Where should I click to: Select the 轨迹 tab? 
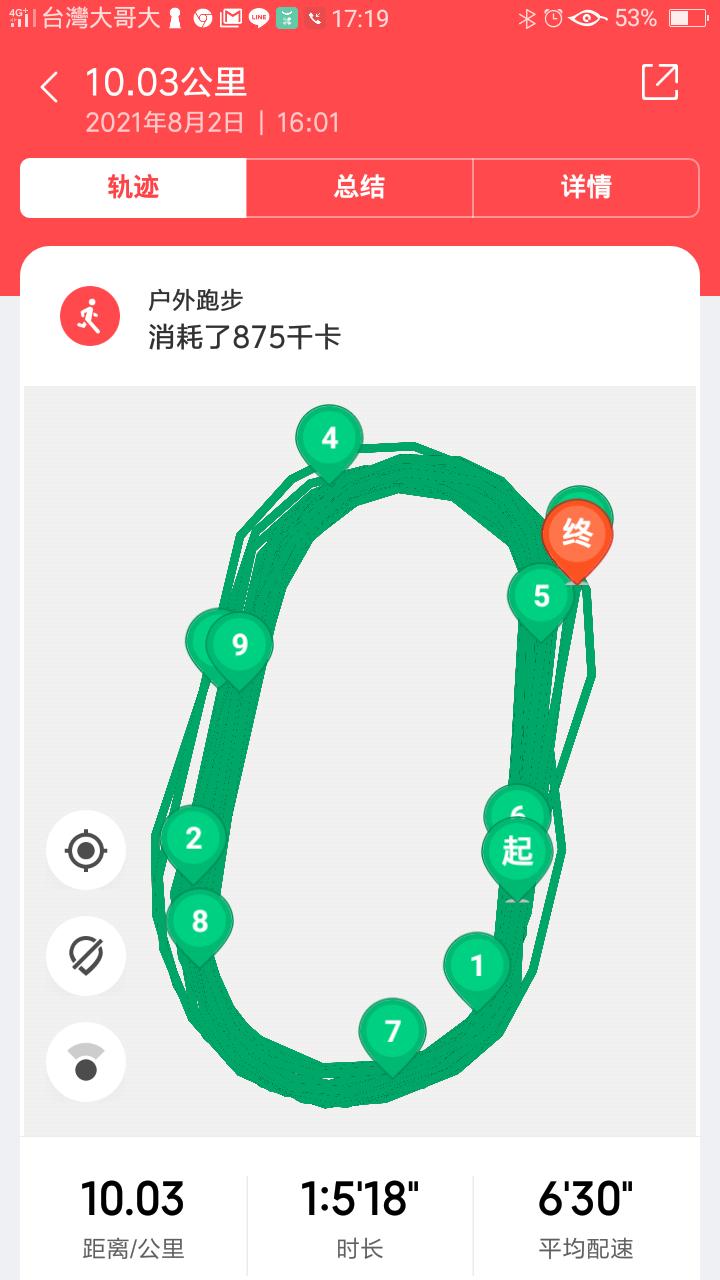tap(134, 188)
